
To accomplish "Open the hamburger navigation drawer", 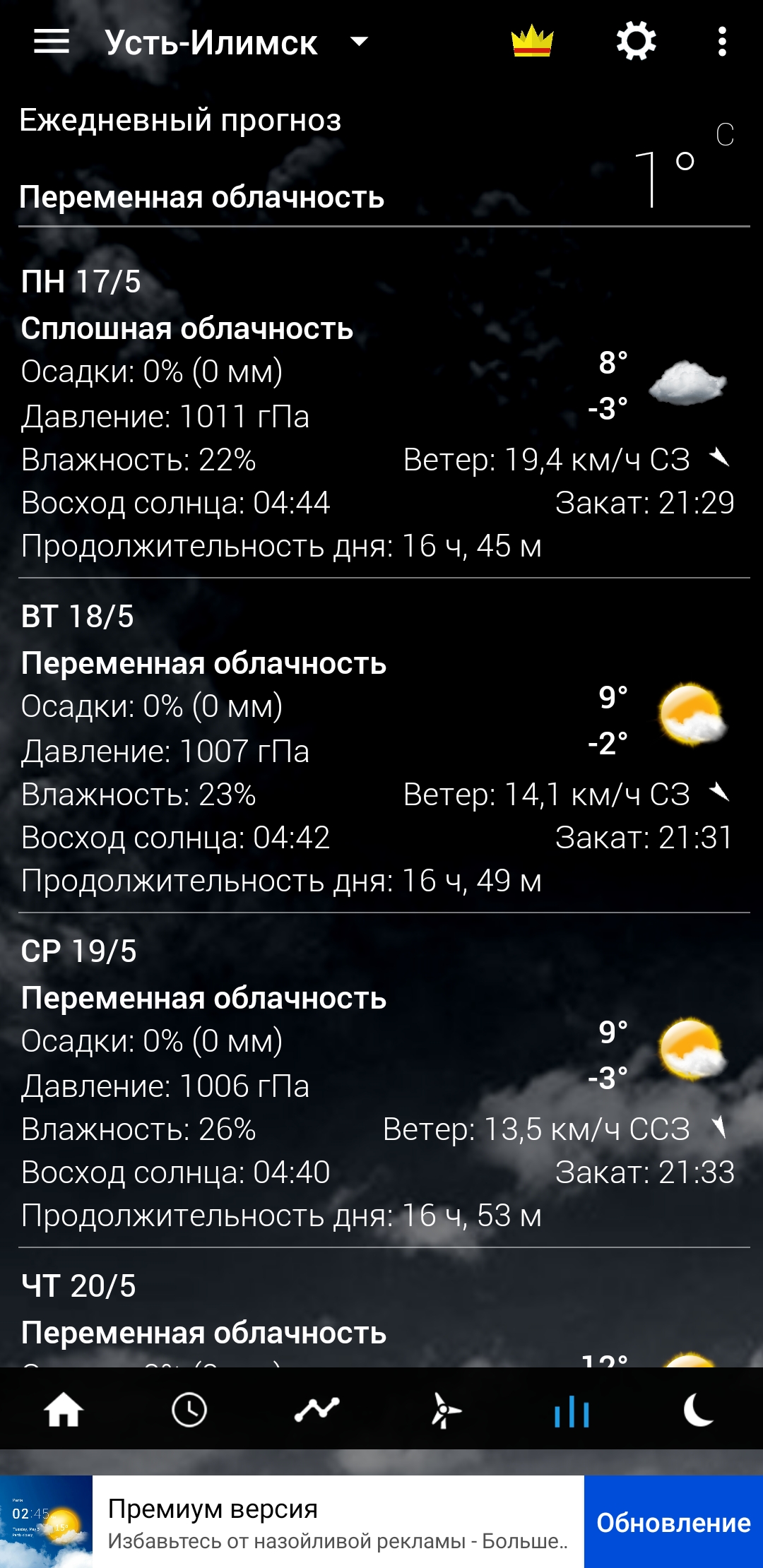I will (x=52, y=42).
